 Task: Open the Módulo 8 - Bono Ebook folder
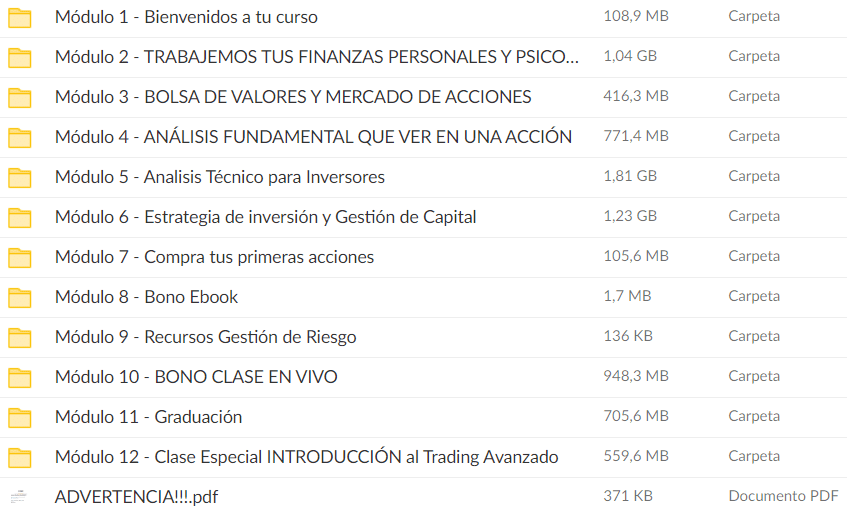(x=146, y=297)
